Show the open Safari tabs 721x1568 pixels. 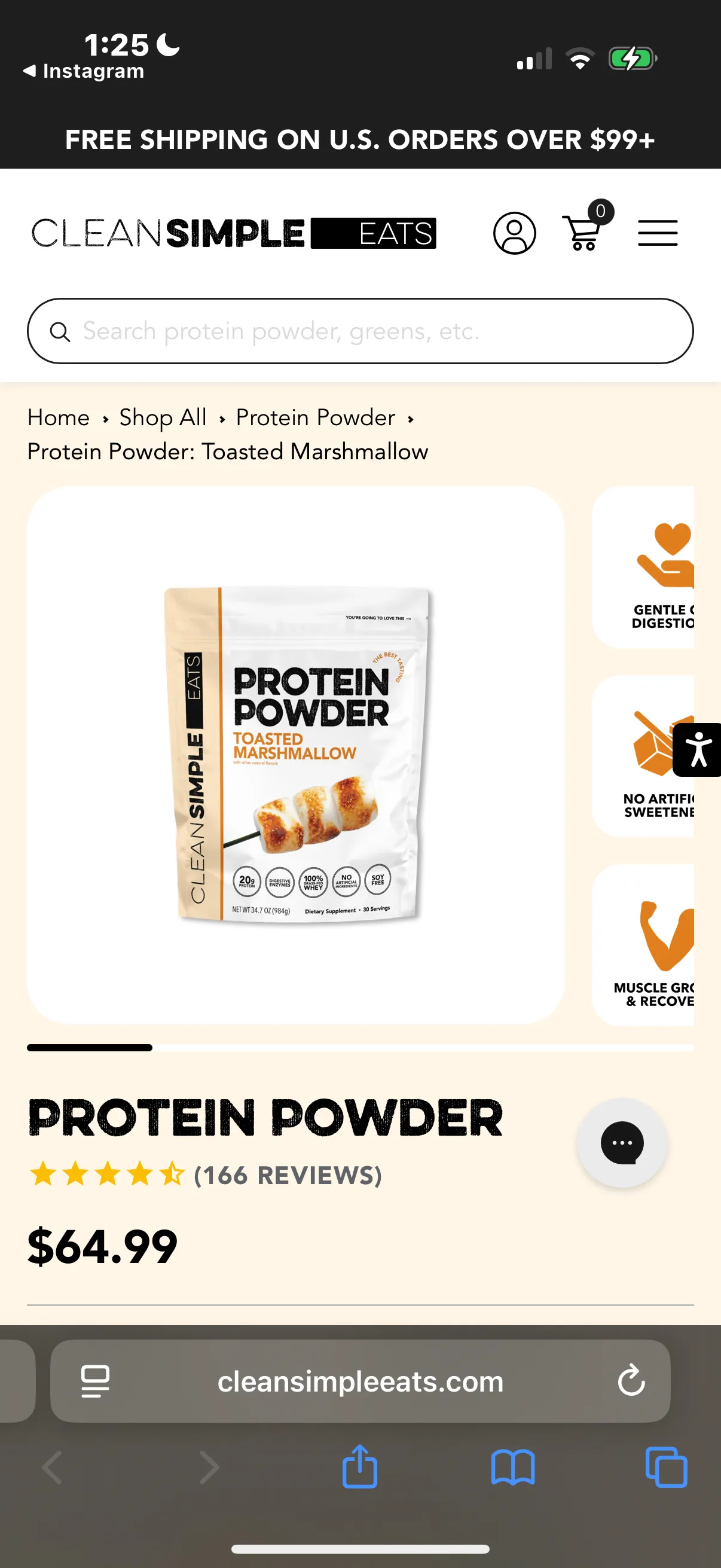(665, 1467)
